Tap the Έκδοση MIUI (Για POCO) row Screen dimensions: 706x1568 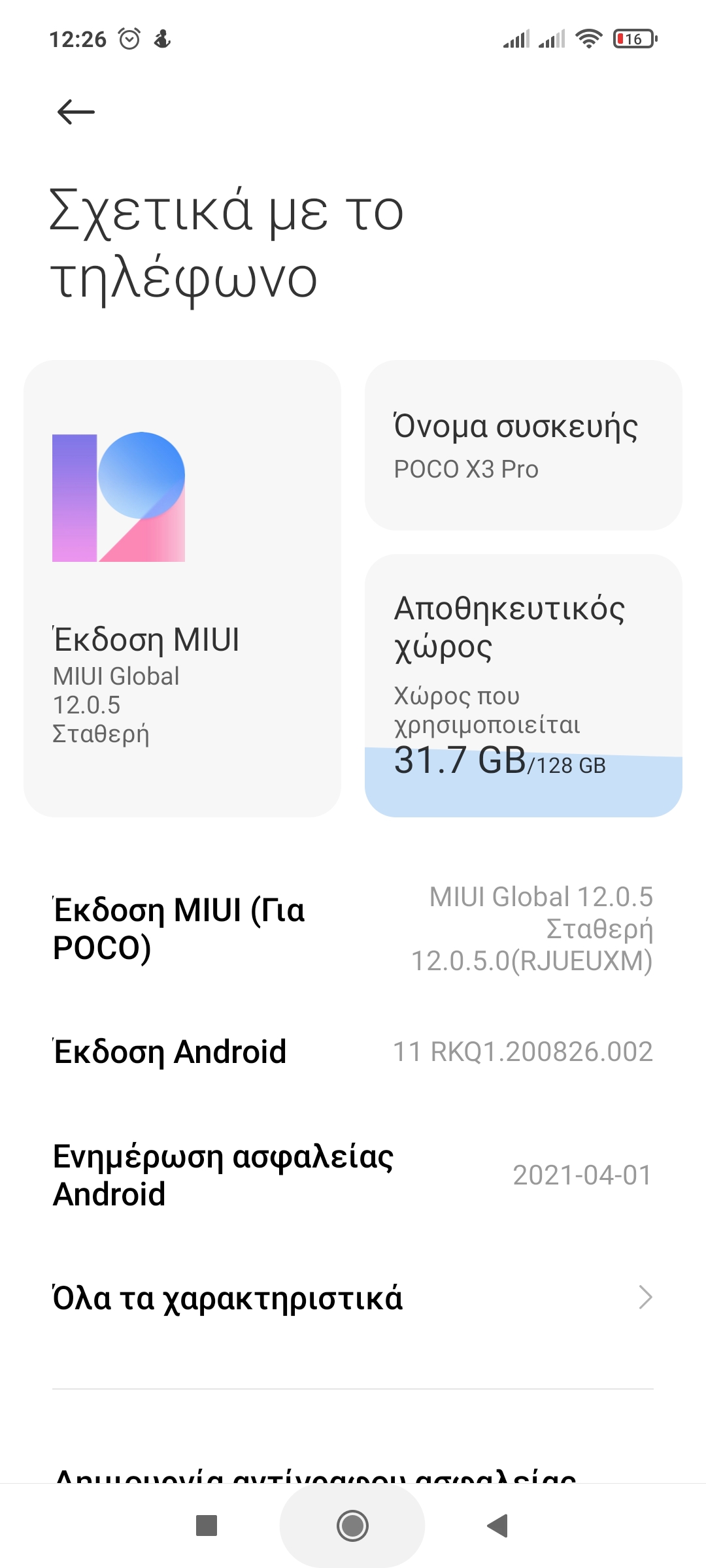353,928
